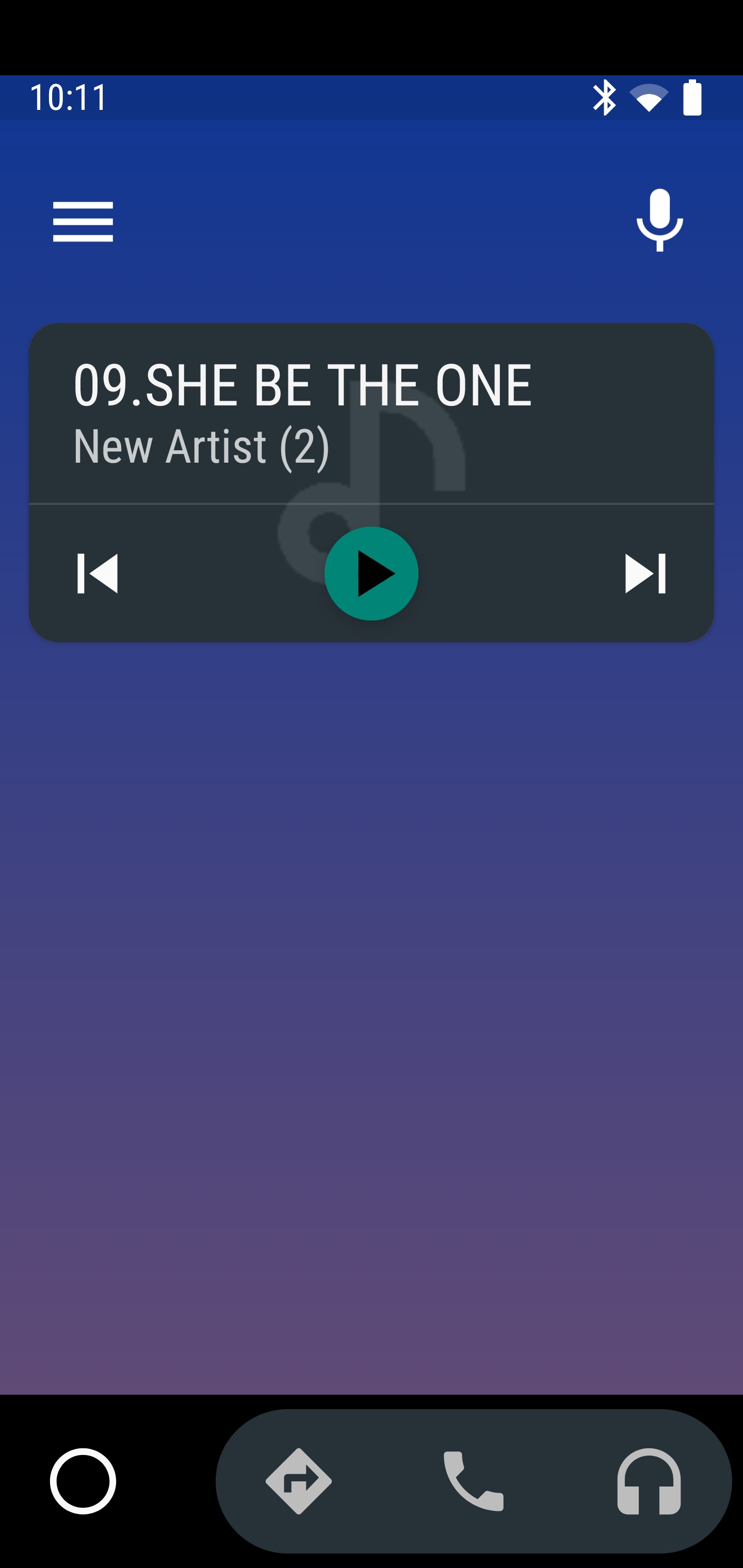This screenshot has width=743, height=1568.
Task: Open the hamburger menu
Action: [x=82, y=221]
